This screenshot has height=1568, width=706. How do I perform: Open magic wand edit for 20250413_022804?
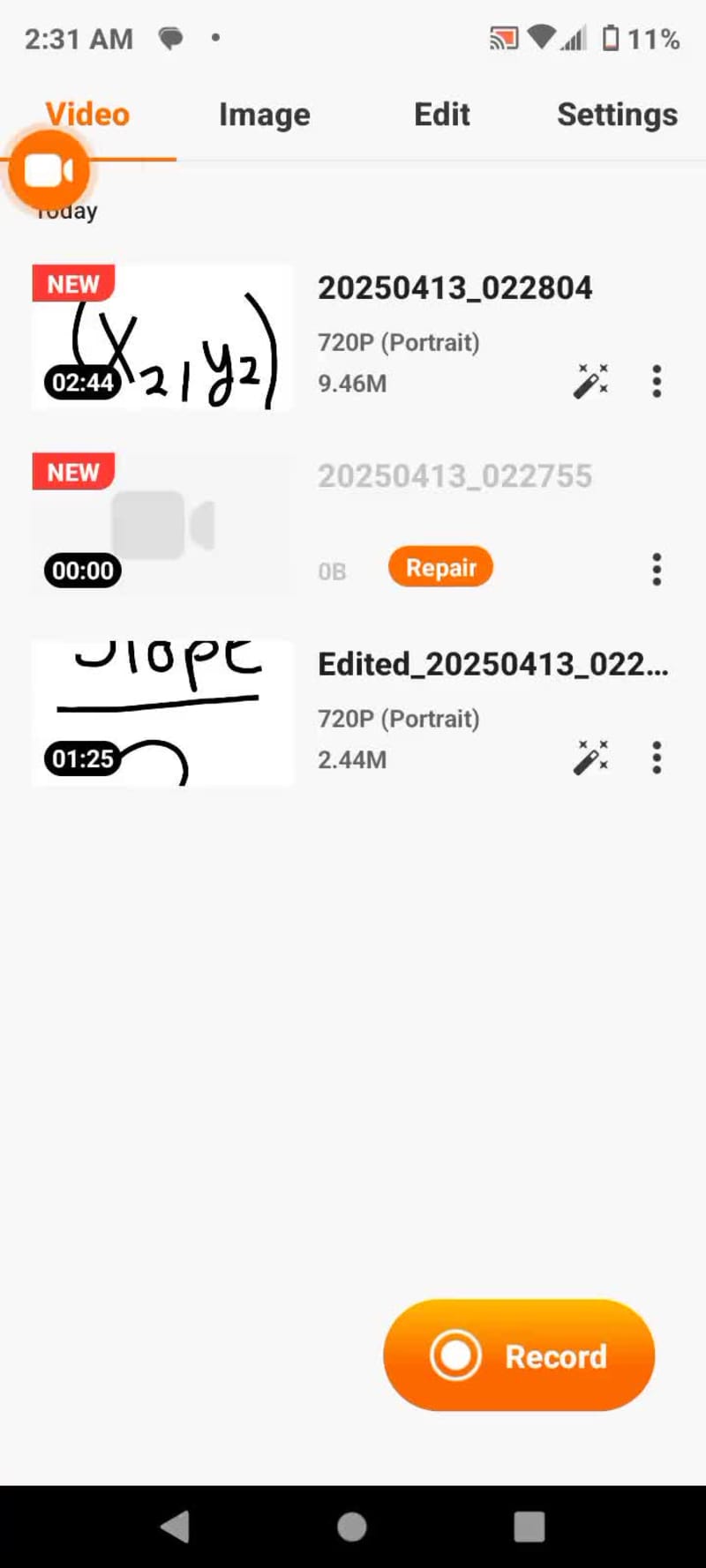click(590, 381)
